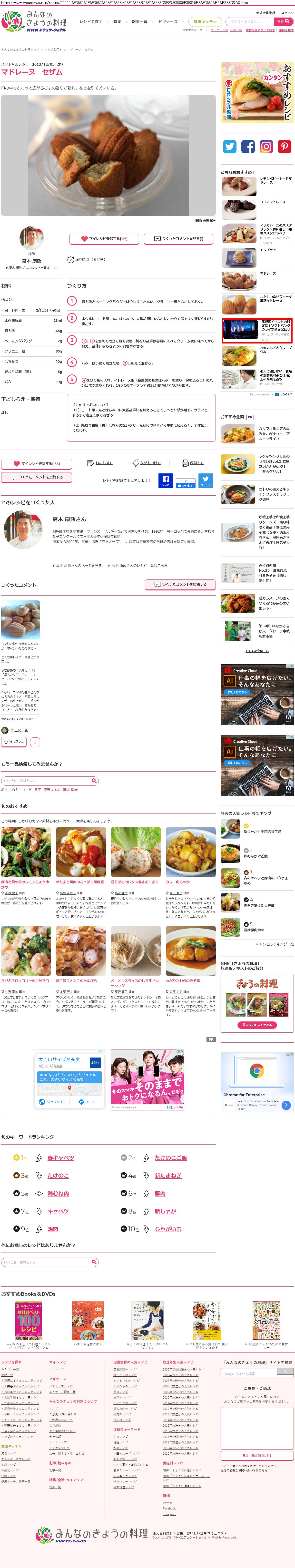Viewport: 295px width, 1568px height.
Task: Open keyword ranking link 春キャベツ
Action: tap(61, 1157)
